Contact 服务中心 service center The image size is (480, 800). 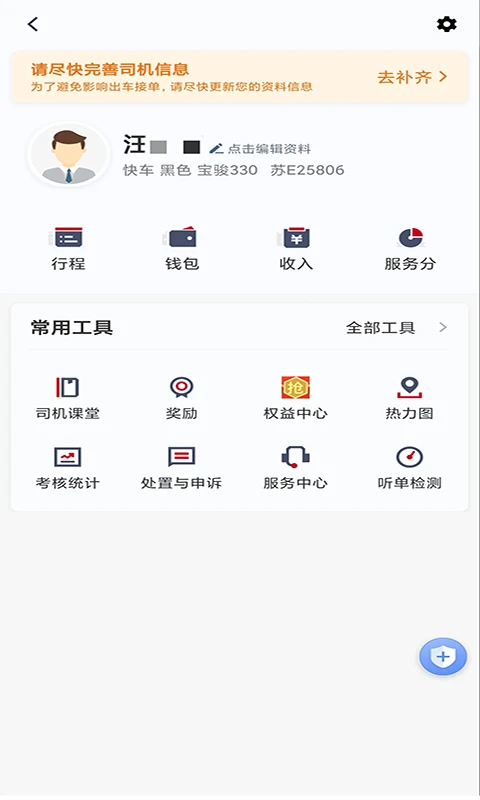coord(295,468)
